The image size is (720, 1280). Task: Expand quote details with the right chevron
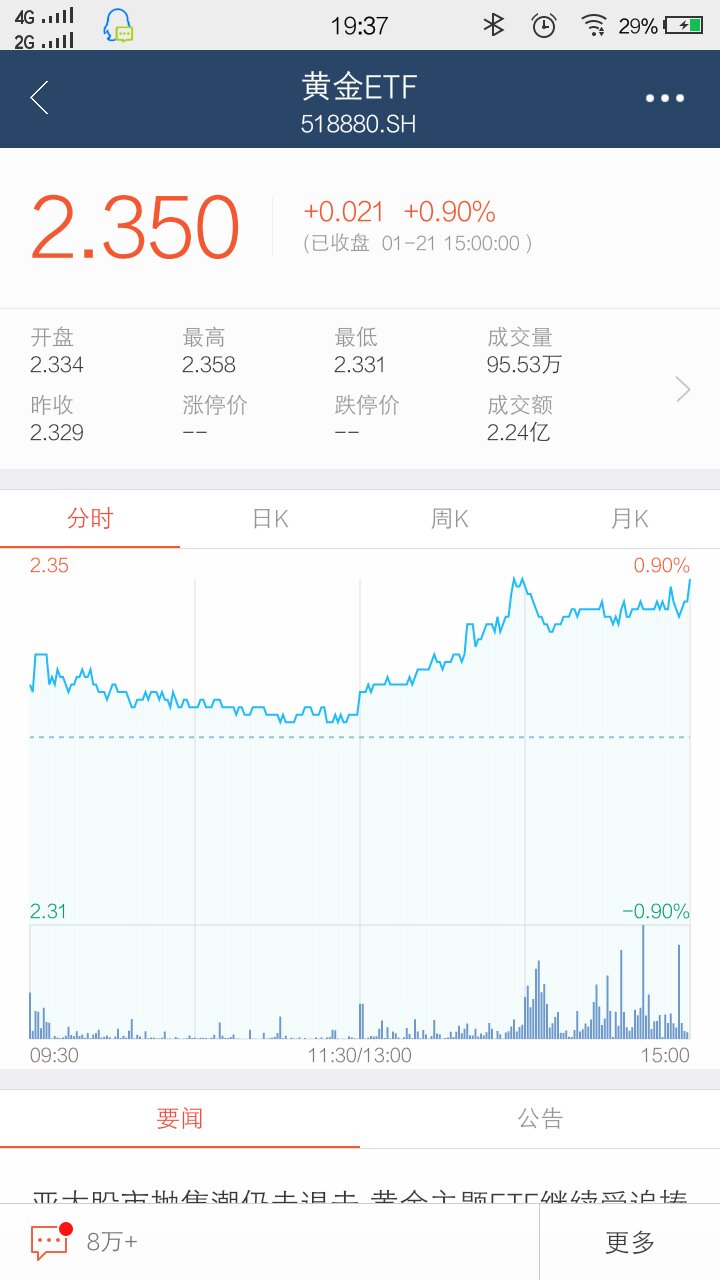(x=683, y=389)
